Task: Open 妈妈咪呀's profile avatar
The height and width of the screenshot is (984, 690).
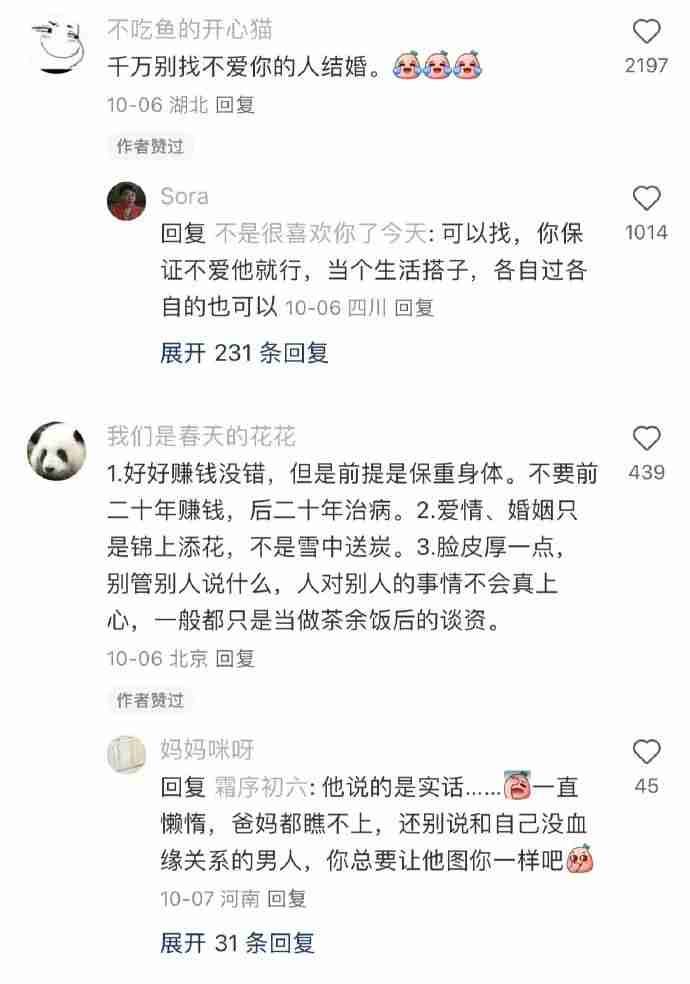Action: [127, 754]
